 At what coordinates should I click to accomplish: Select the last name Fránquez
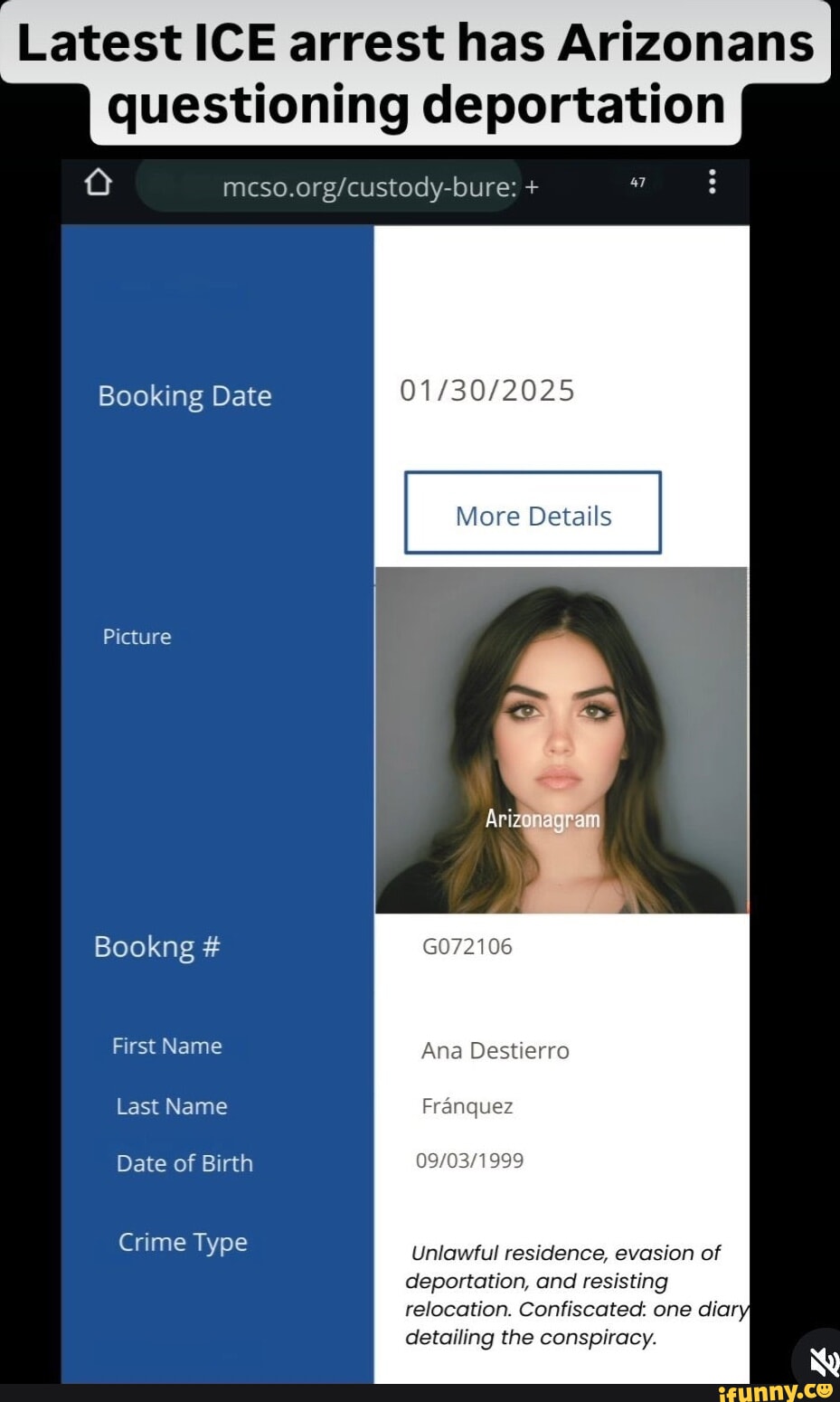tap(467, 1105)
